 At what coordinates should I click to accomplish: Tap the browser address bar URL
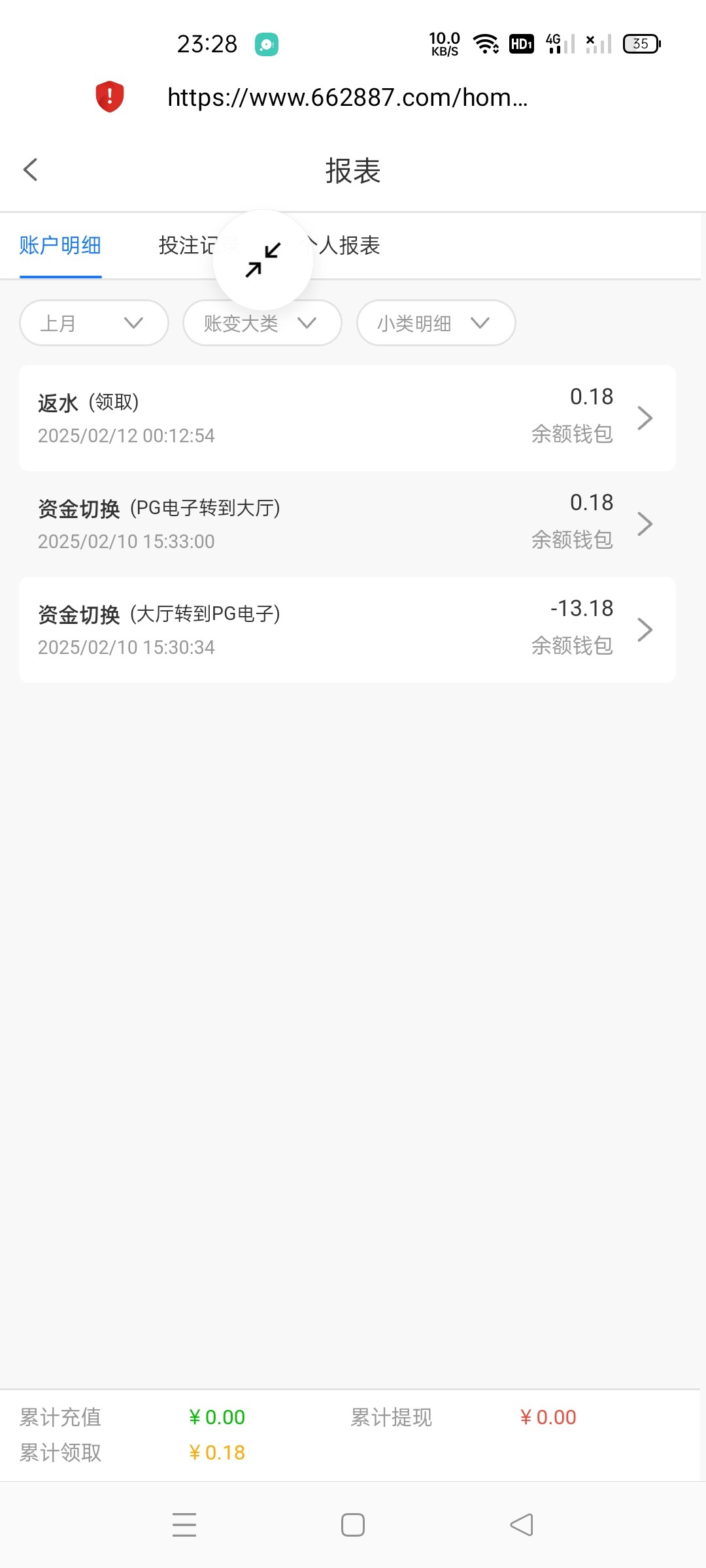click(x=347, y=97)
